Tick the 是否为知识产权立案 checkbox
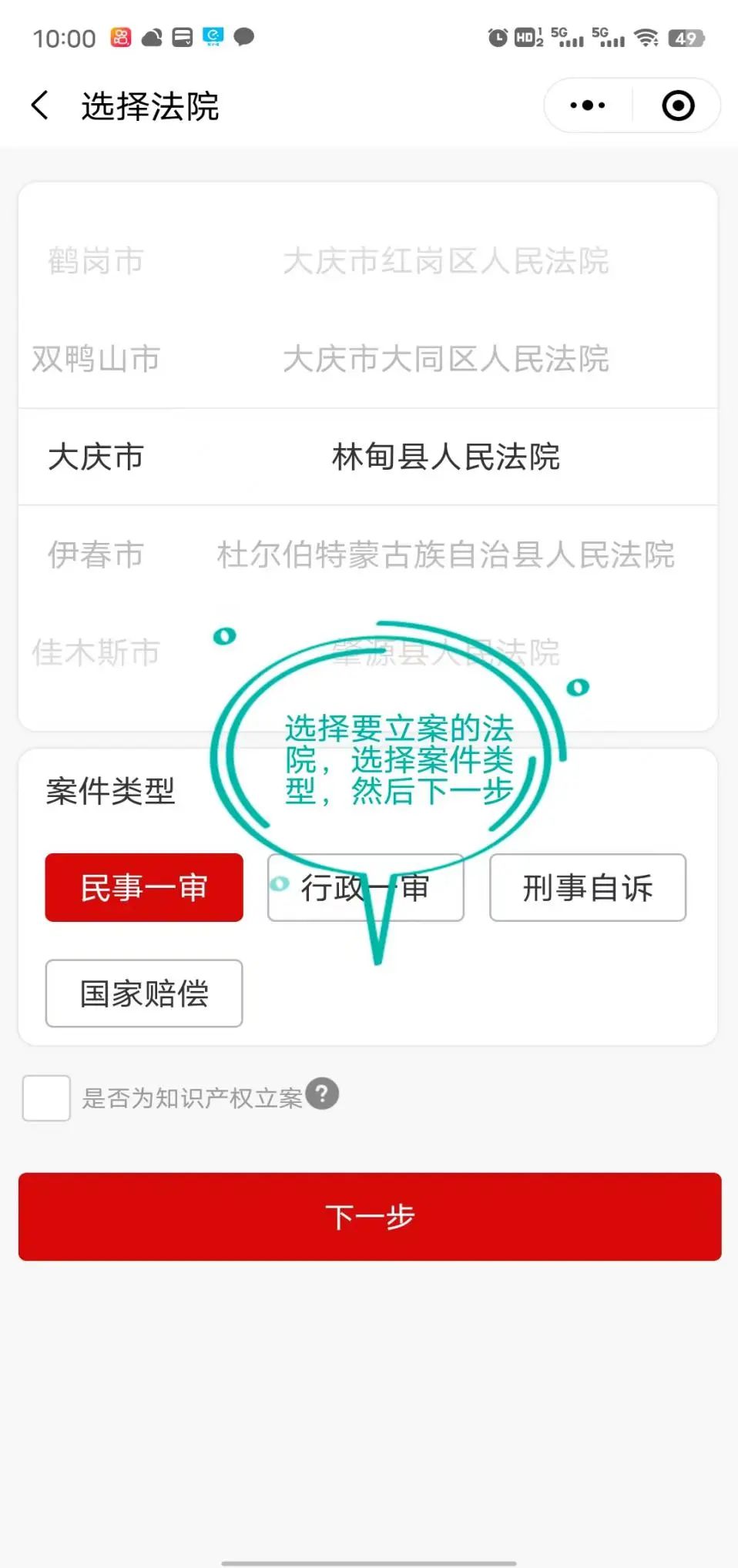This screenshot has height=1568, width=738. point(46,1098)
